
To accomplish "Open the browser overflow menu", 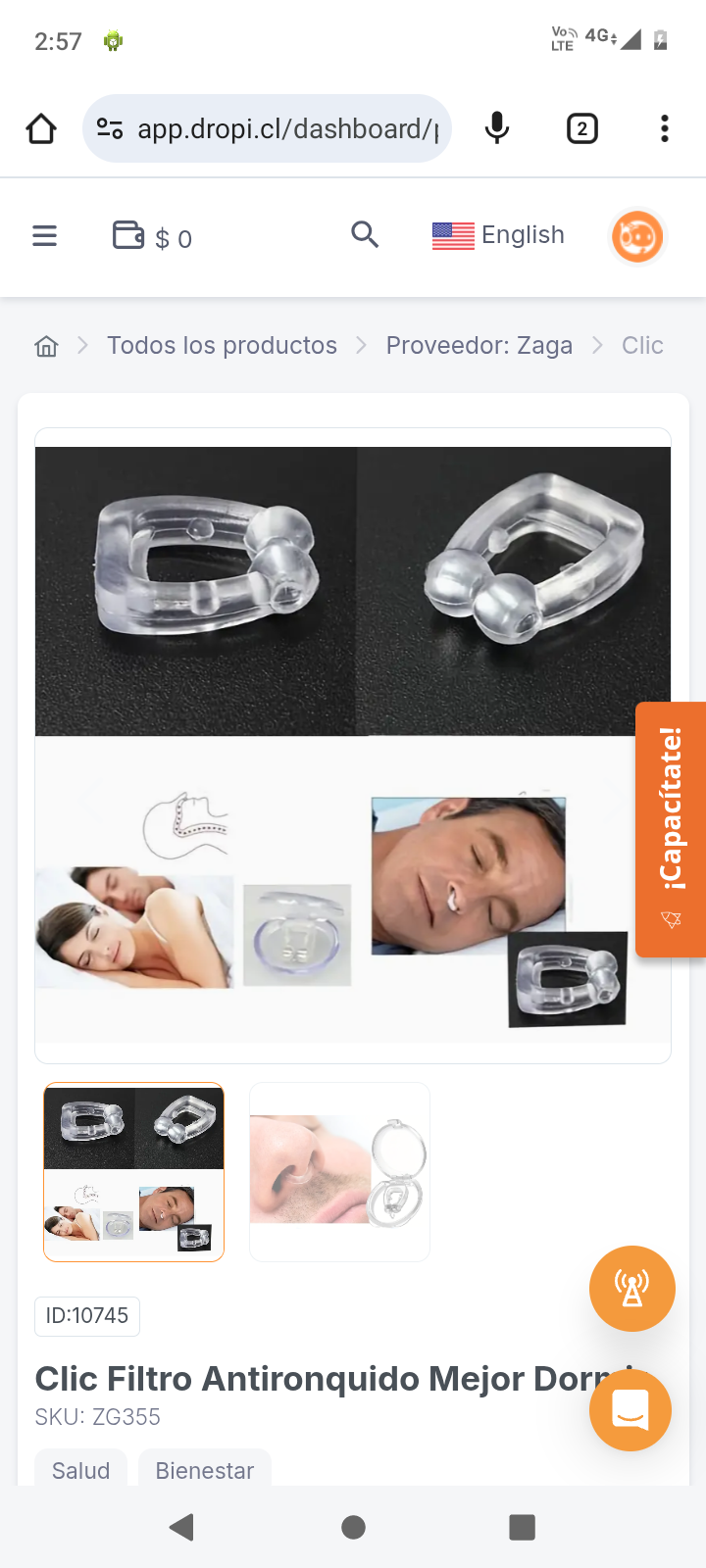I will coord(664,128).
